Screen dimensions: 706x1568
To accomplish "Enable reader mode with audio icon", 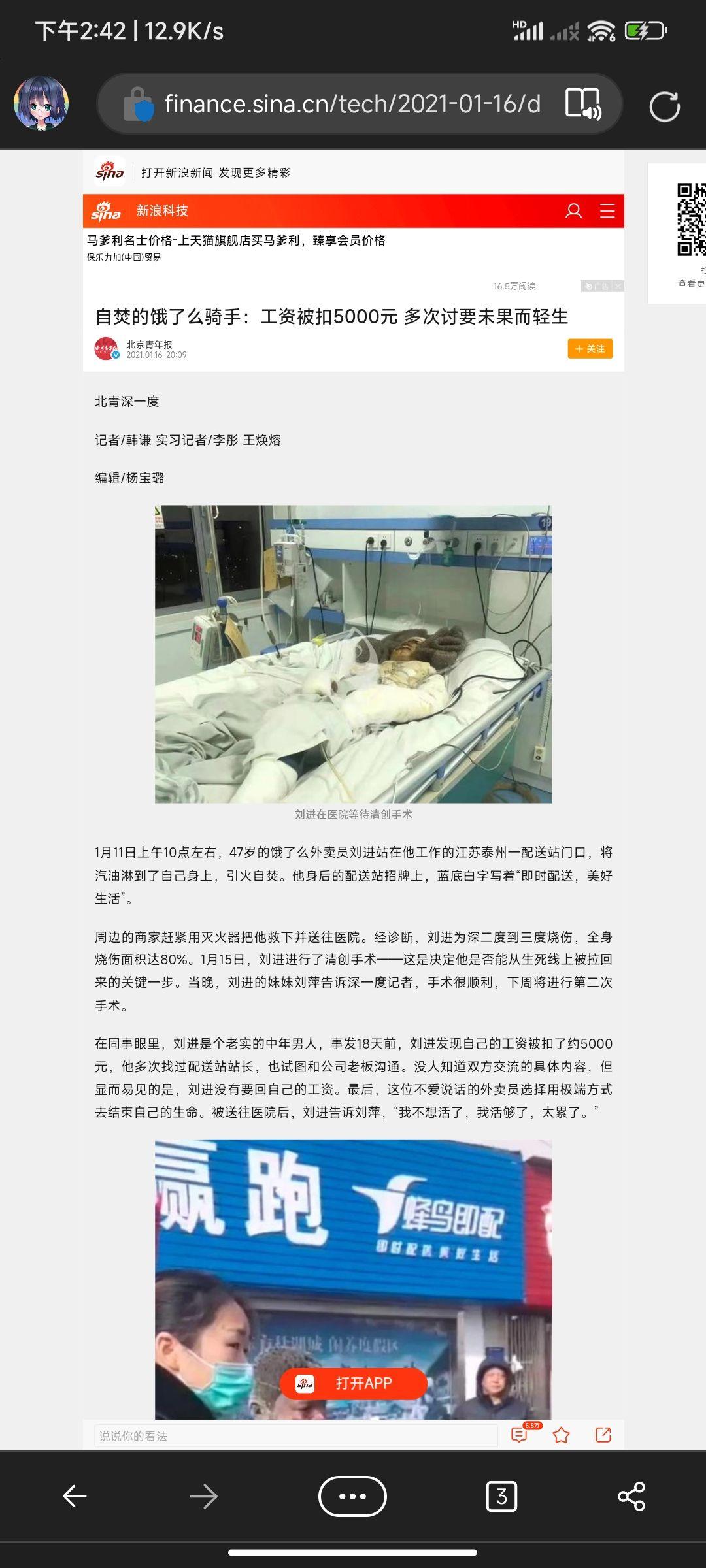I will [583, 103].
